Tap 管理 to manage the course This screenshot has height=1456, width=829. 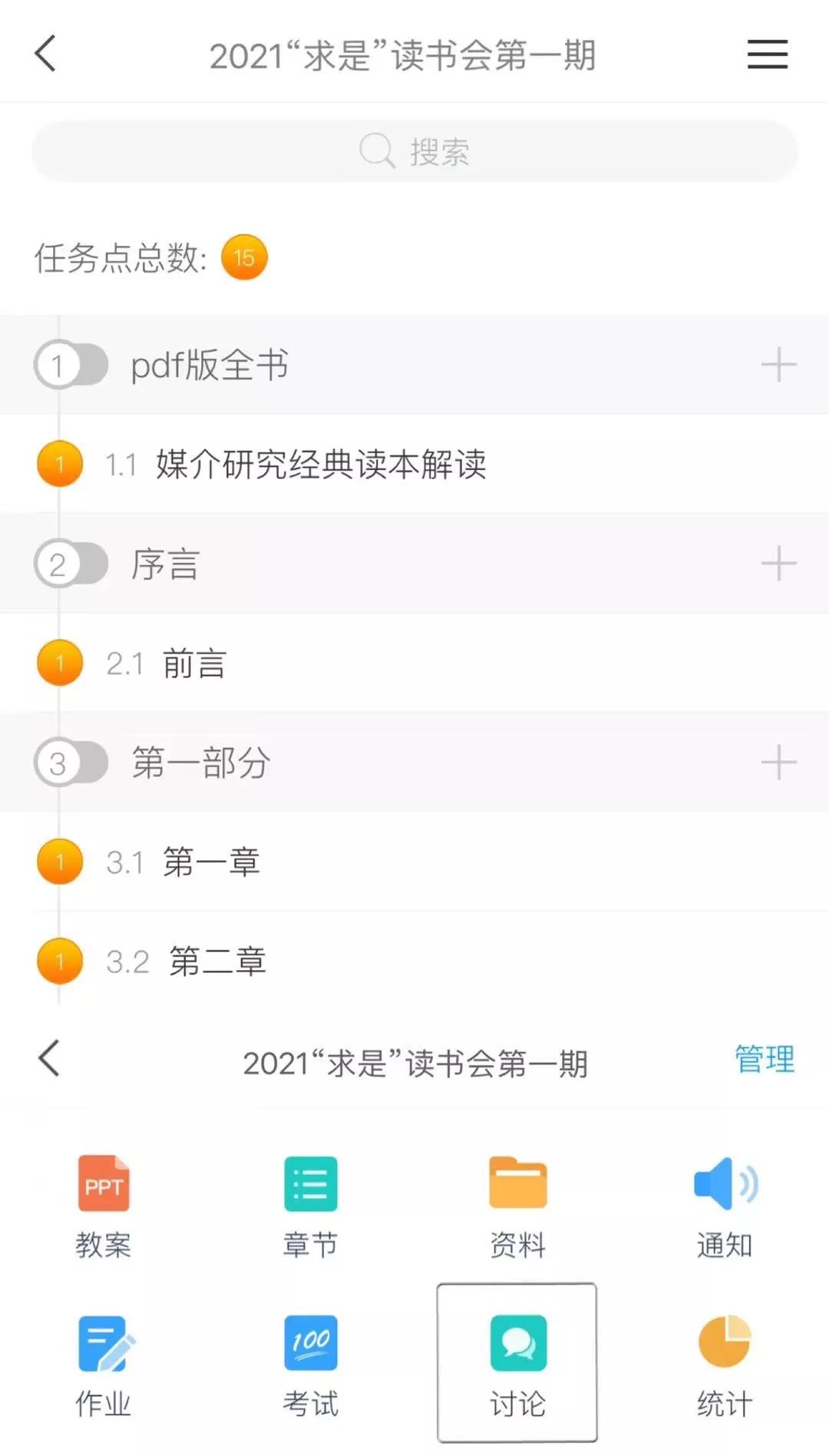[x=764, y=1060]
